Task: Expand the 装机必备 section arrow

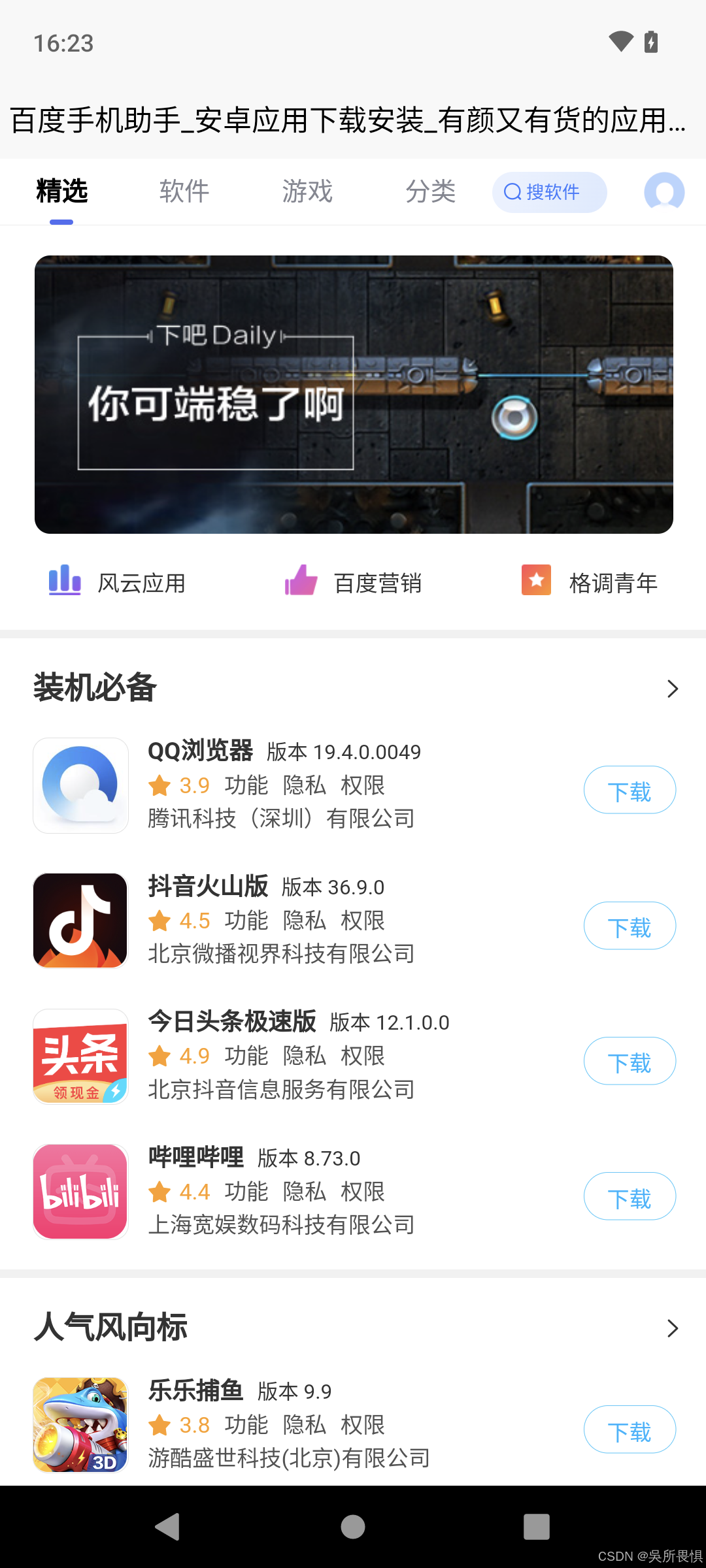Action: pyautogui.click(x=672, y=689)
